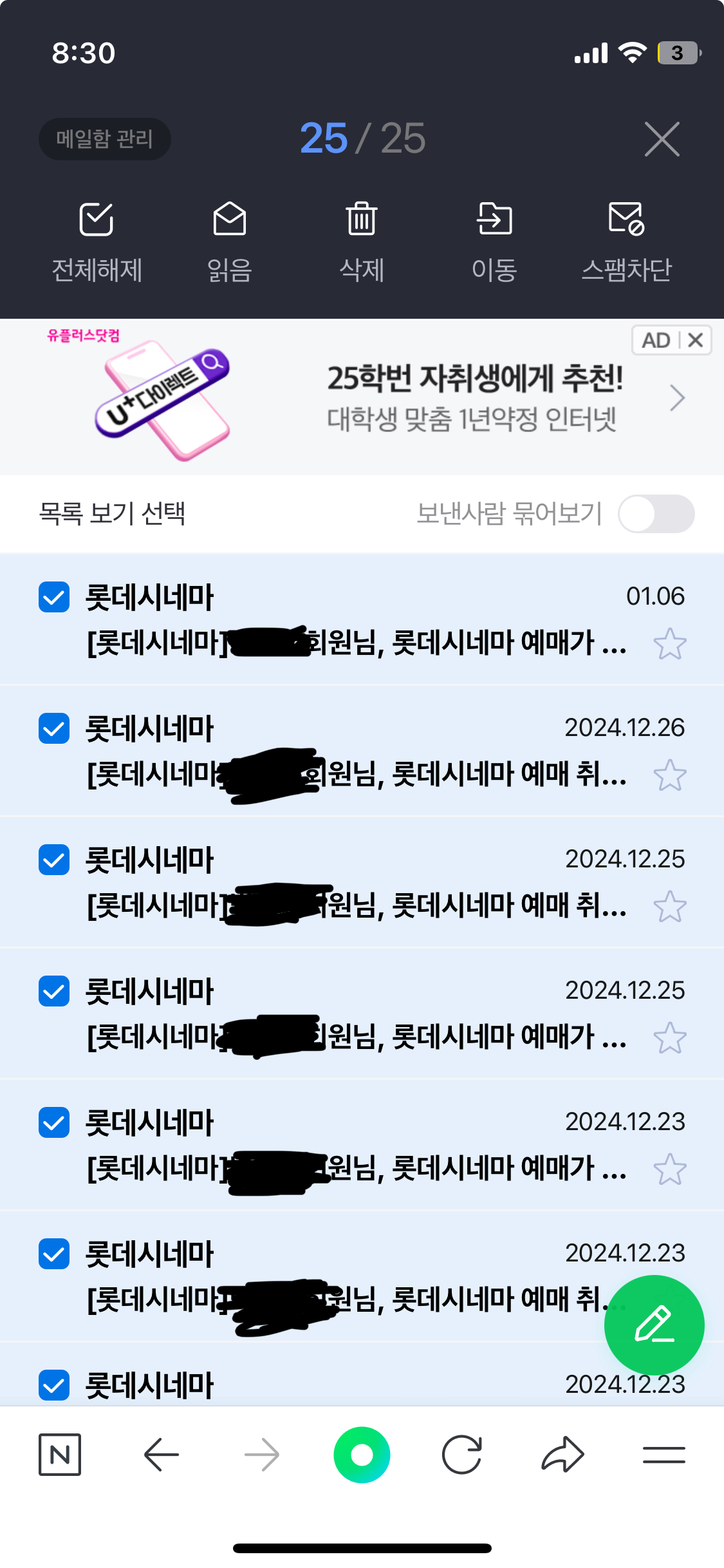
Task: Open 목록 보기 선택 list view options
Action: (x=113, y=514)
